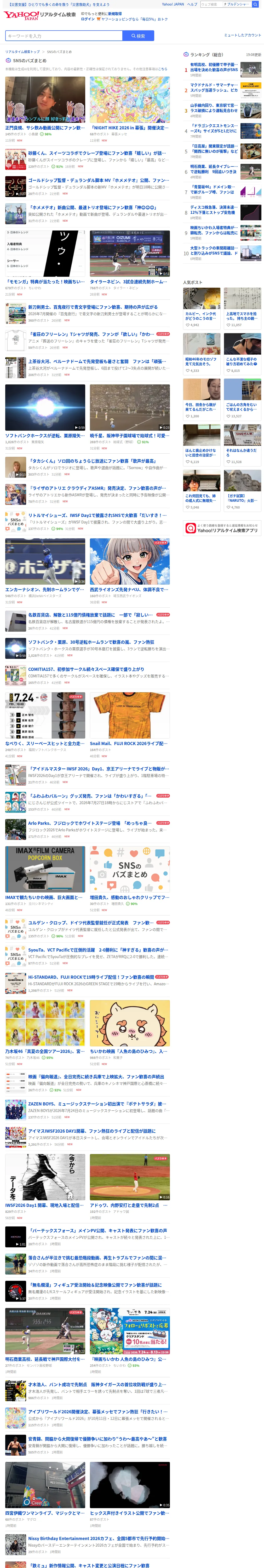
Task: Open the リアルタイム検索トップ breadcrumb link
Action: [22, 52]
